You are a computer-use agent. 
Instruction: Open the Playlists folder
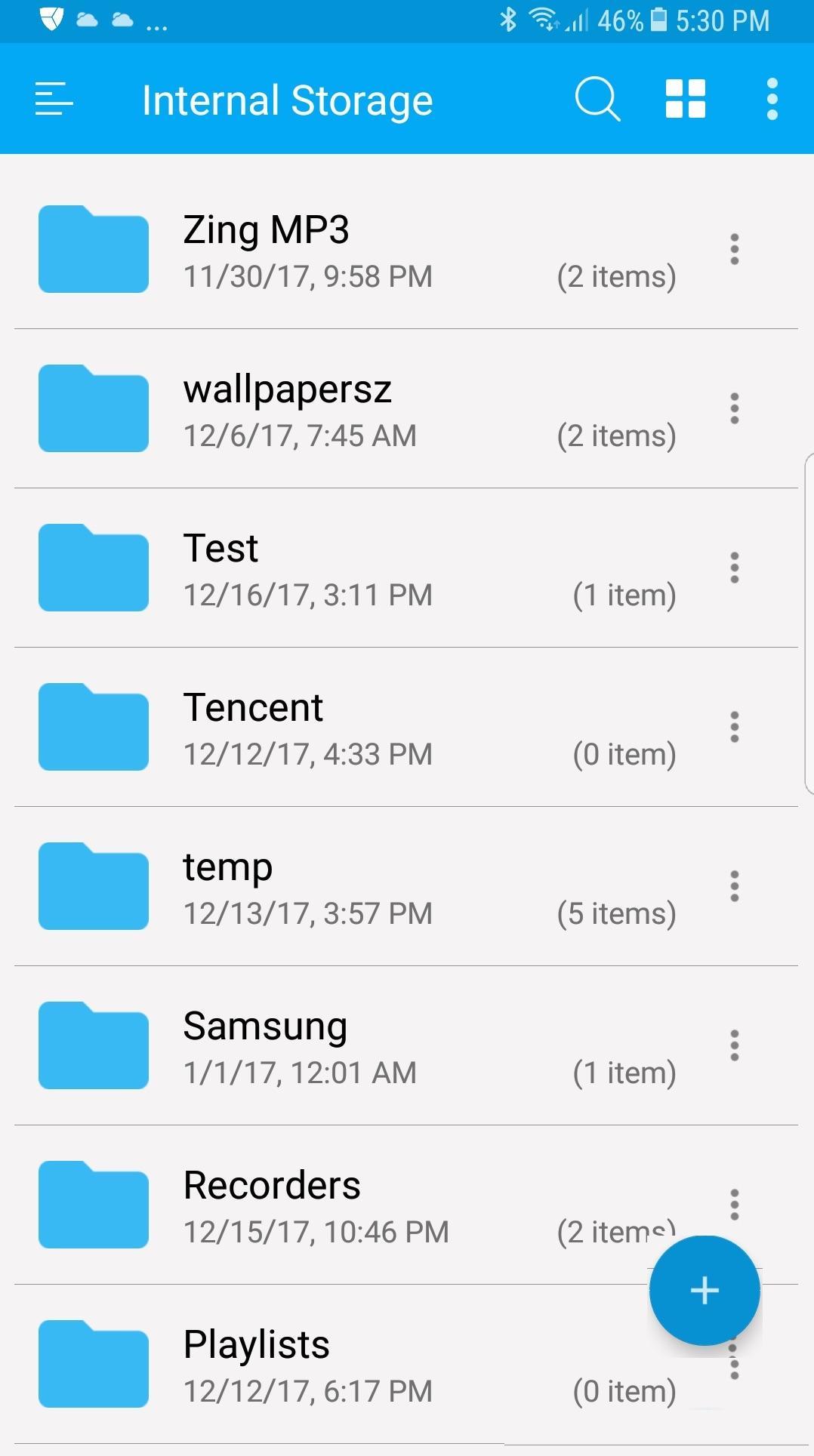pyautogui.click(x=302, y=1365)
